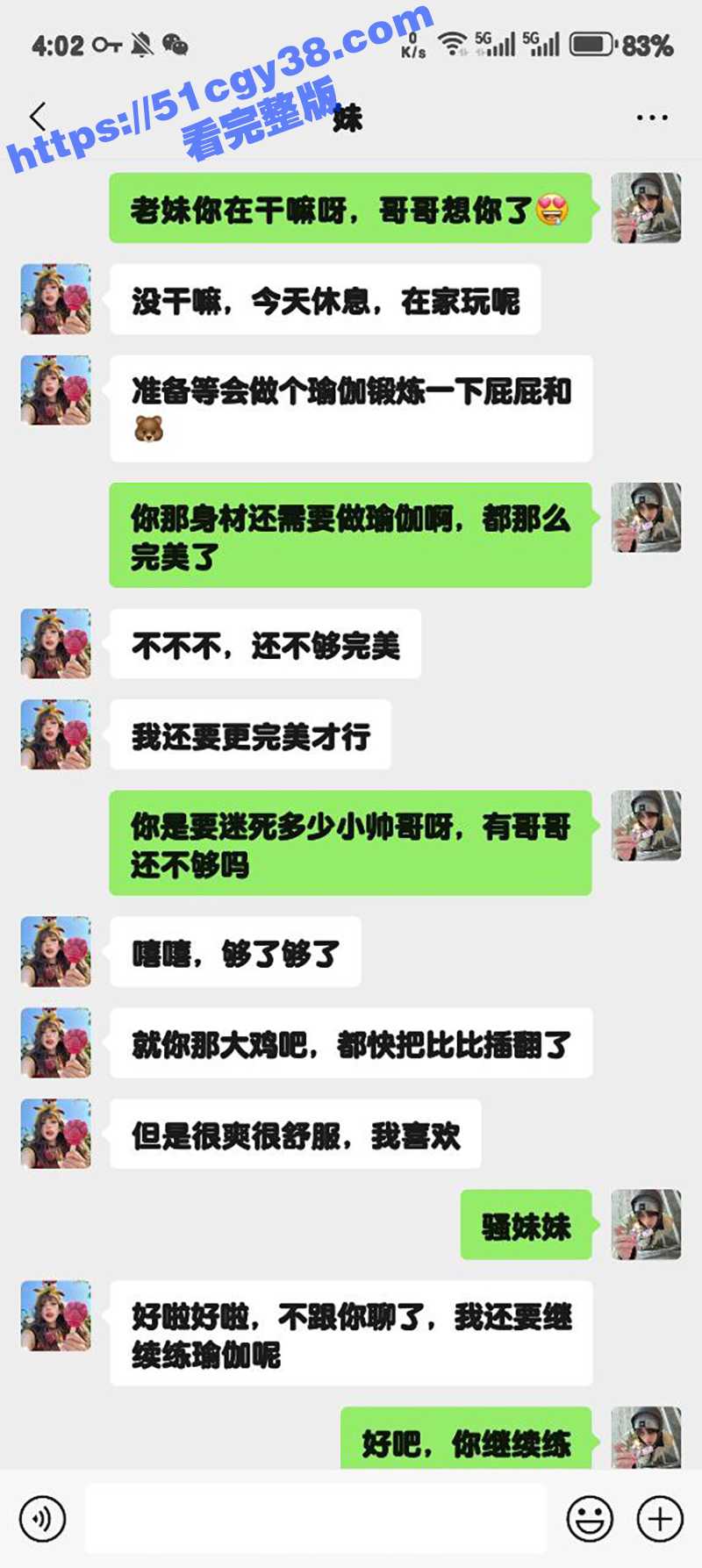Open the plus attachments menu

660,1518
